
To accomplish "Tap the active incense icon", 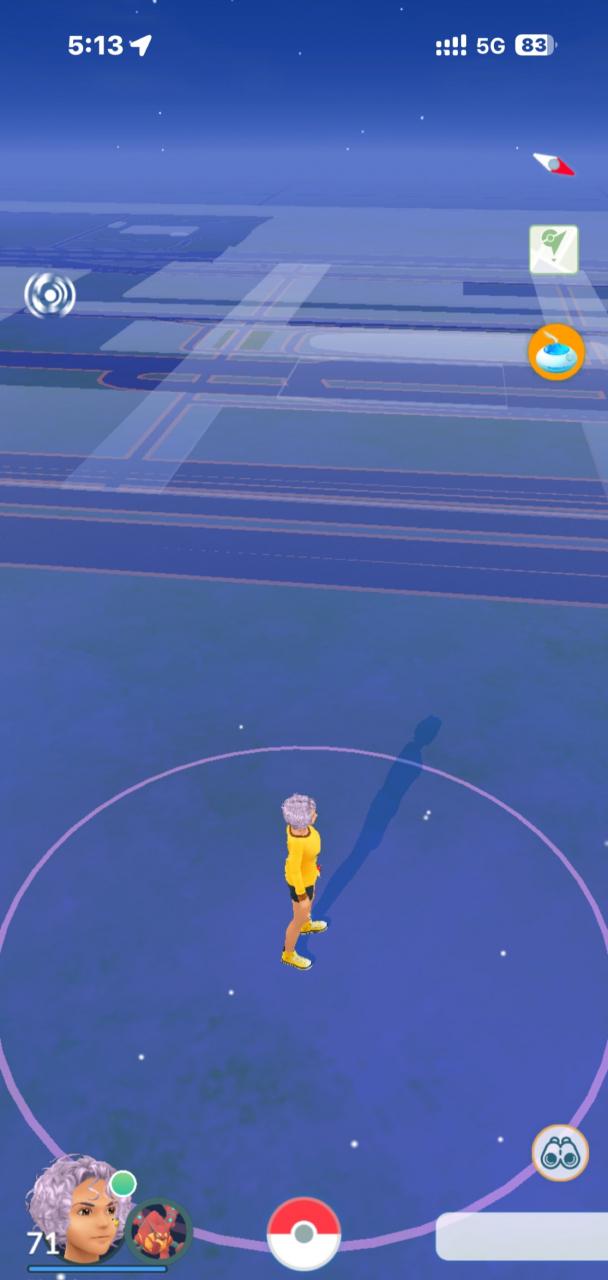I will click(556, 352).
